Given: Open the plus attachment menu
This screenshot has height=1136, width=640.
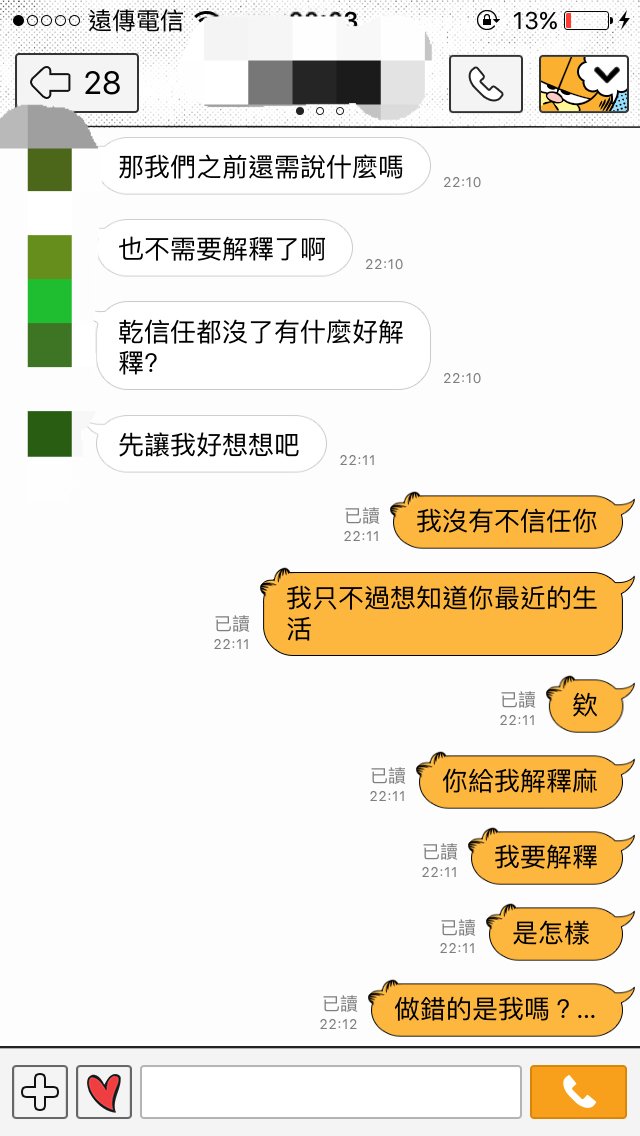Looking at the screenshot, I should [40, 1091].
